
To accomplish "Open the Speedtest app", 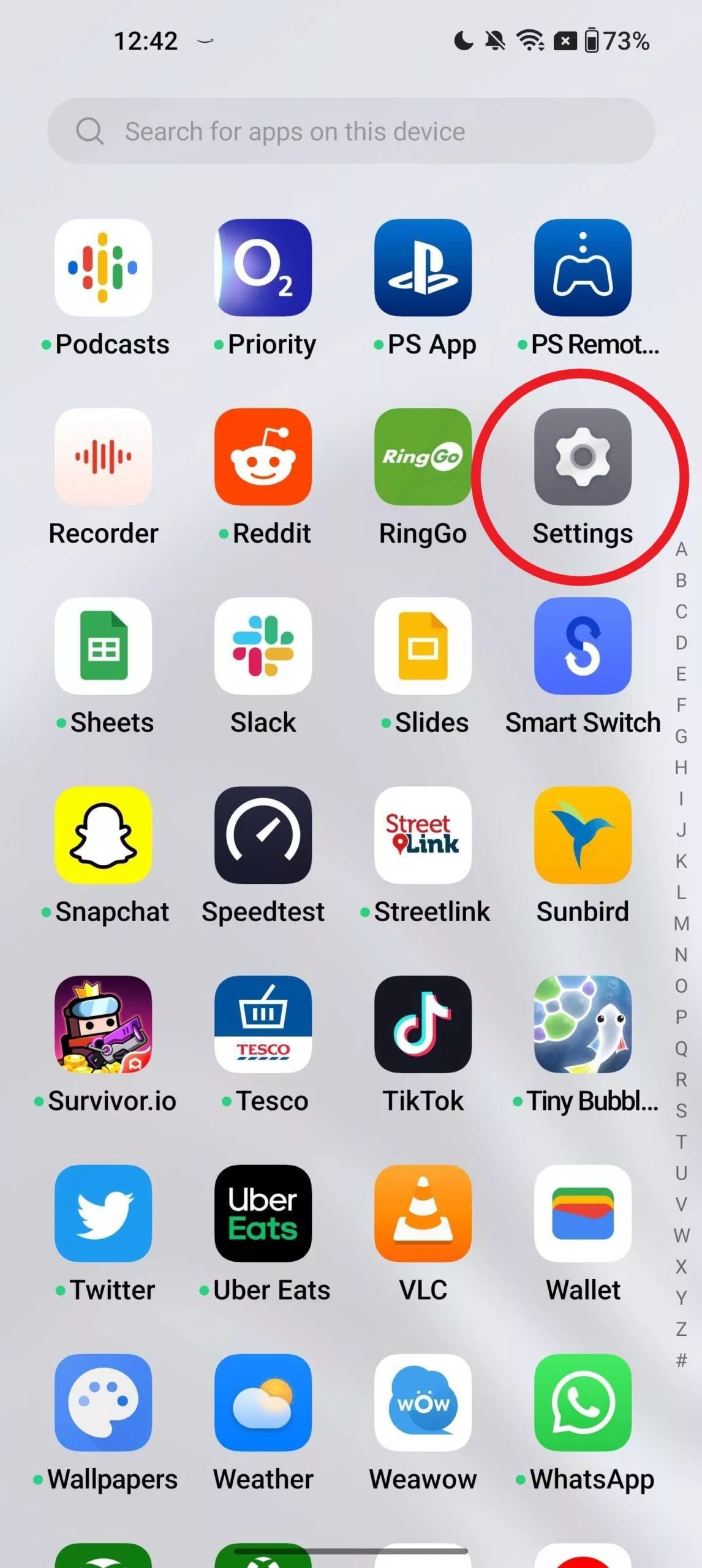I will click(x=263, y=835).
